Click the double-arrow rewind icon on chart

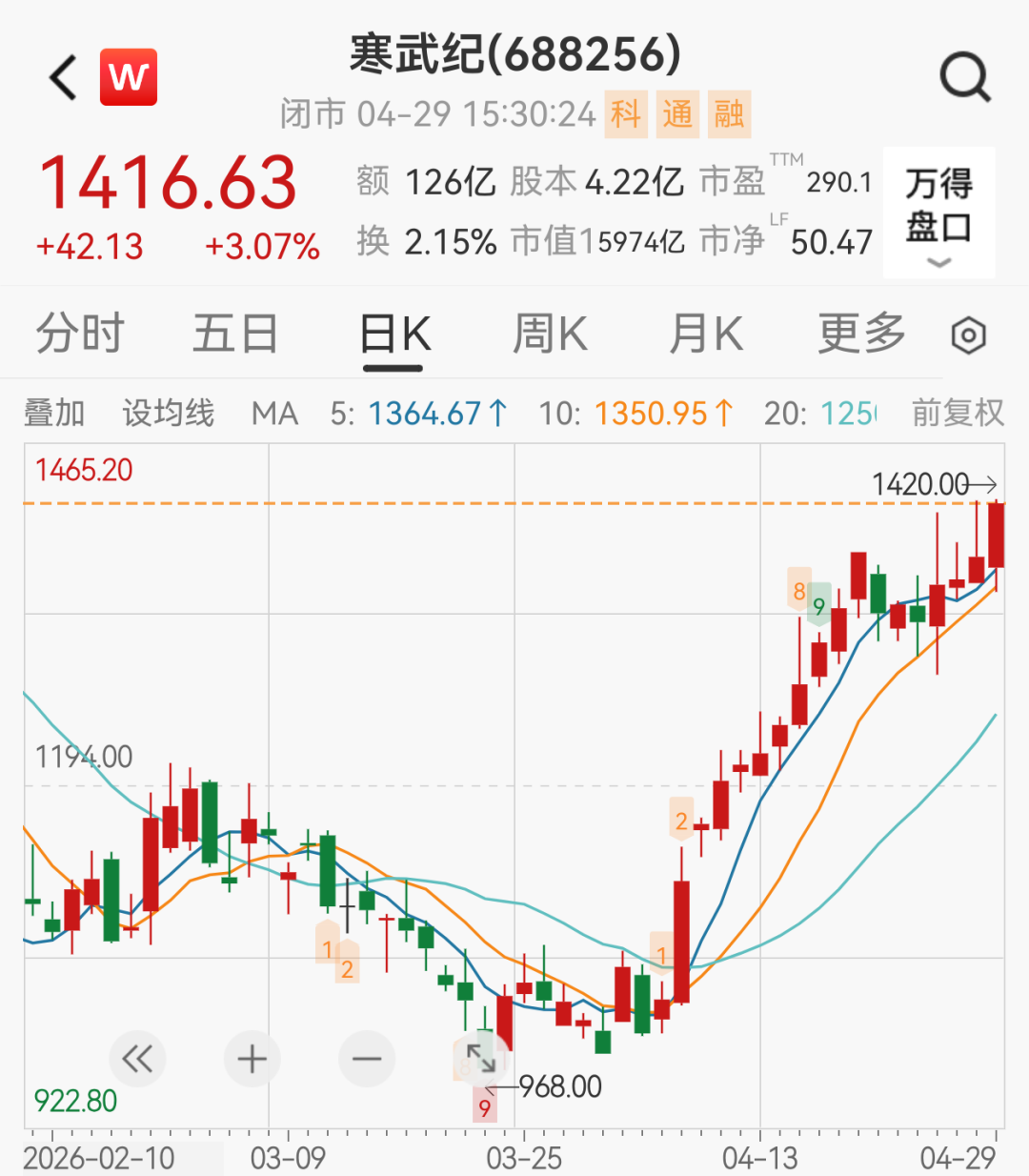coord(138,1059)
